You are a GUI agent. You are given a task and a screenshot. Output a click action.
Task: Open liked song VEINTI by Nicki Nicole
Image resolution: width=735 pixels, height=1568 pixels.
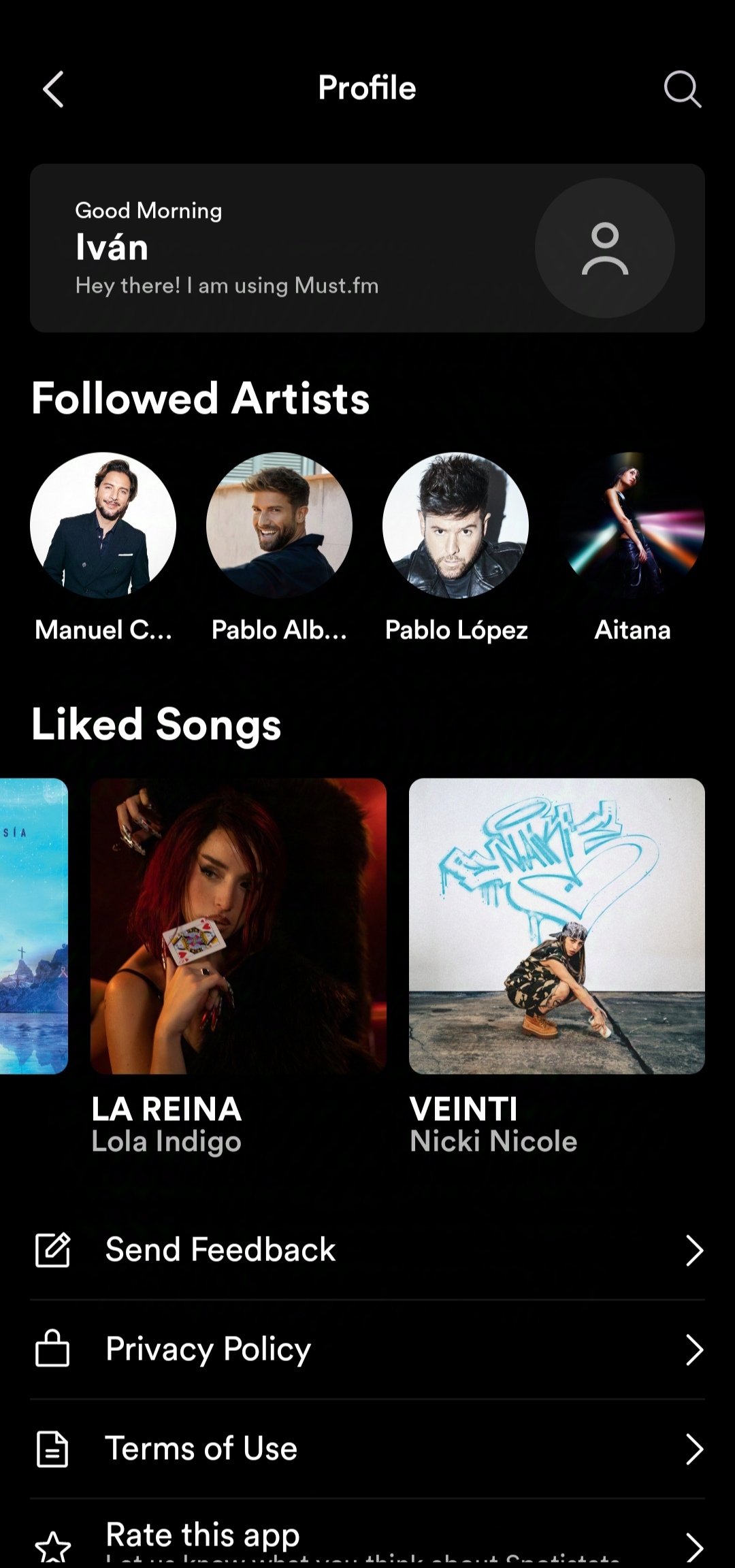[x=557, y=926]
